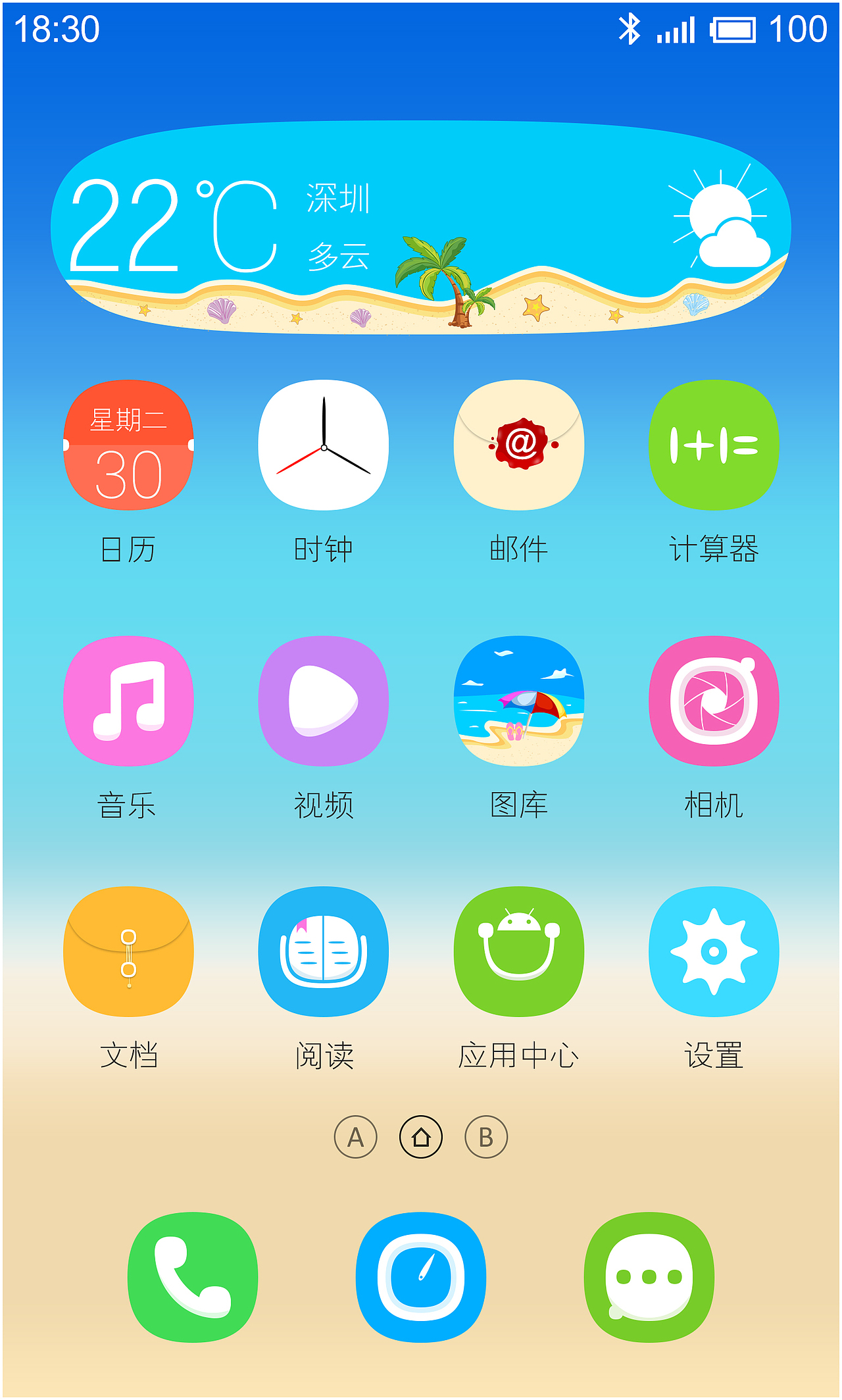Open the 日历 calendar app
Image resolution: width=842 pixels, height=1400 pixels.
(129, 444)
